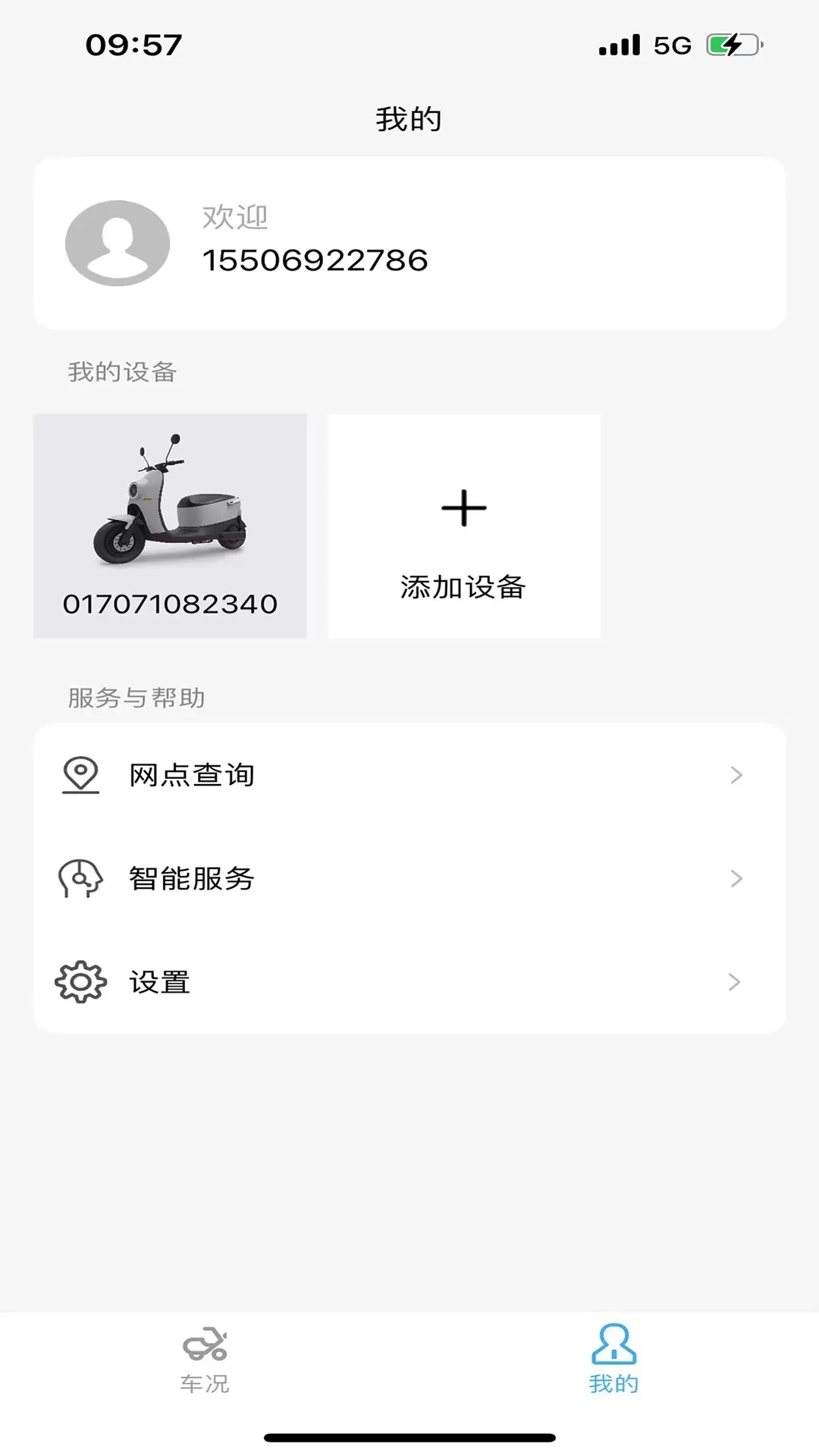Click the smart service head icon beside 智能服务
Image resolution: width=819 pixels, height=1456 pixels.
[80, 879]
